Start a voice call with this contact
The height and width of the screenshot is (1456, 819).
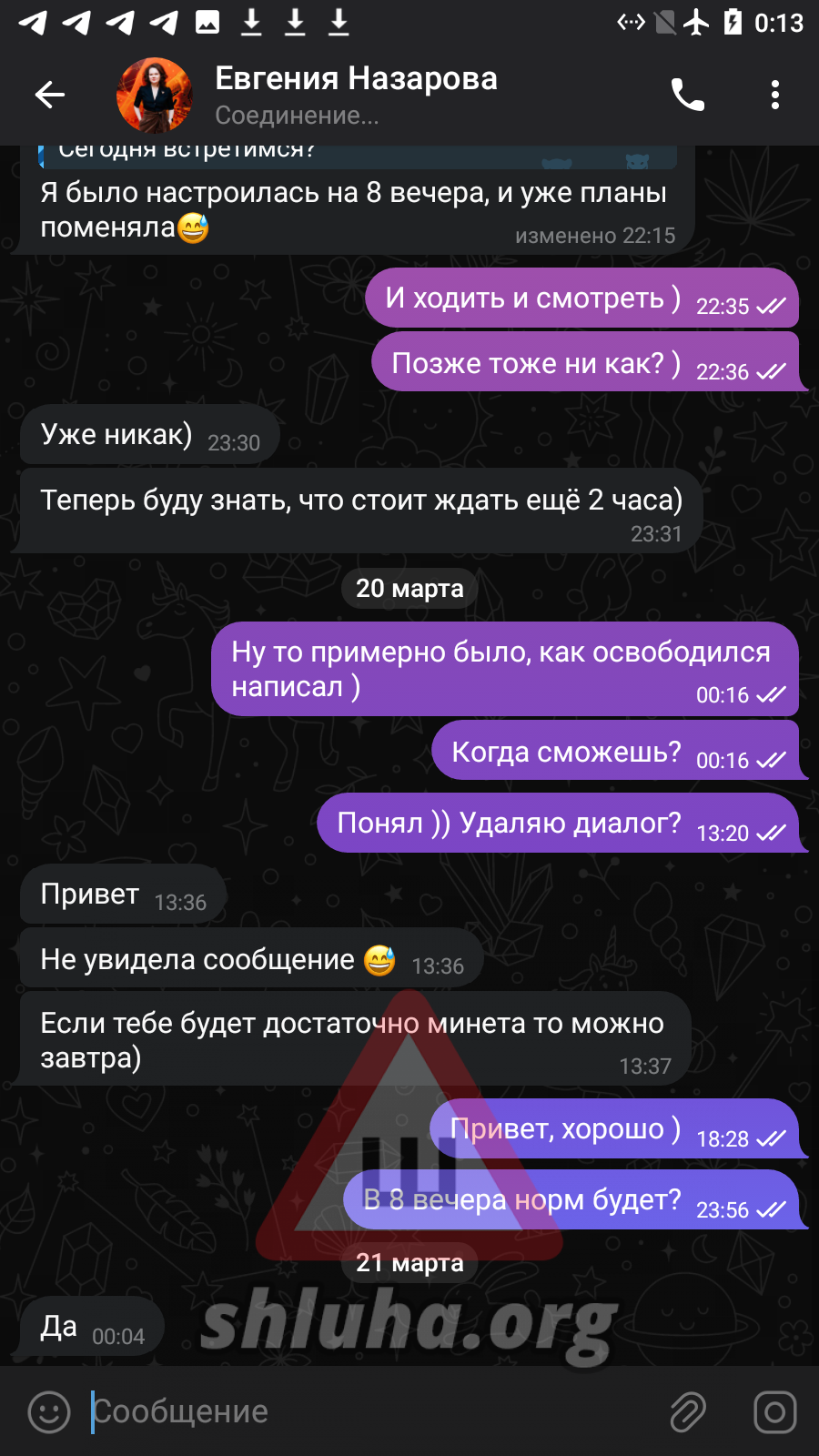pyautogui.click(x=688, y=95)
